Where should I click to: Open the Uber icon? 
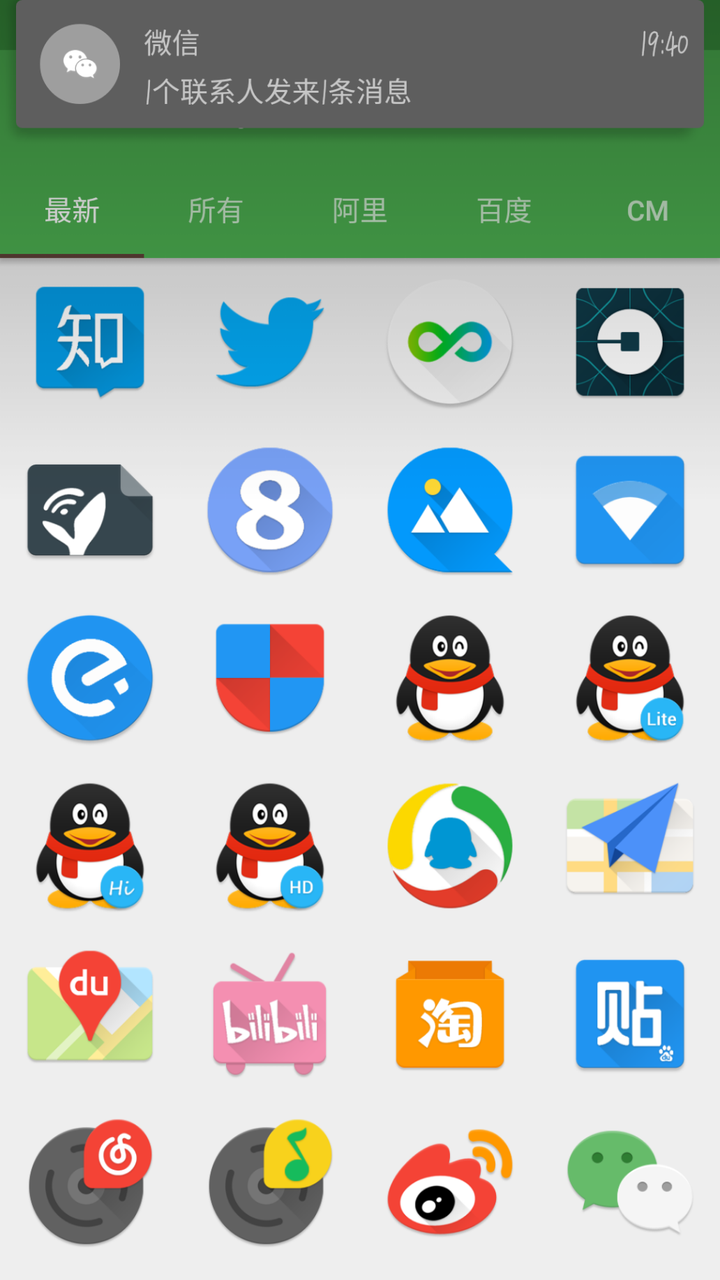630,341
